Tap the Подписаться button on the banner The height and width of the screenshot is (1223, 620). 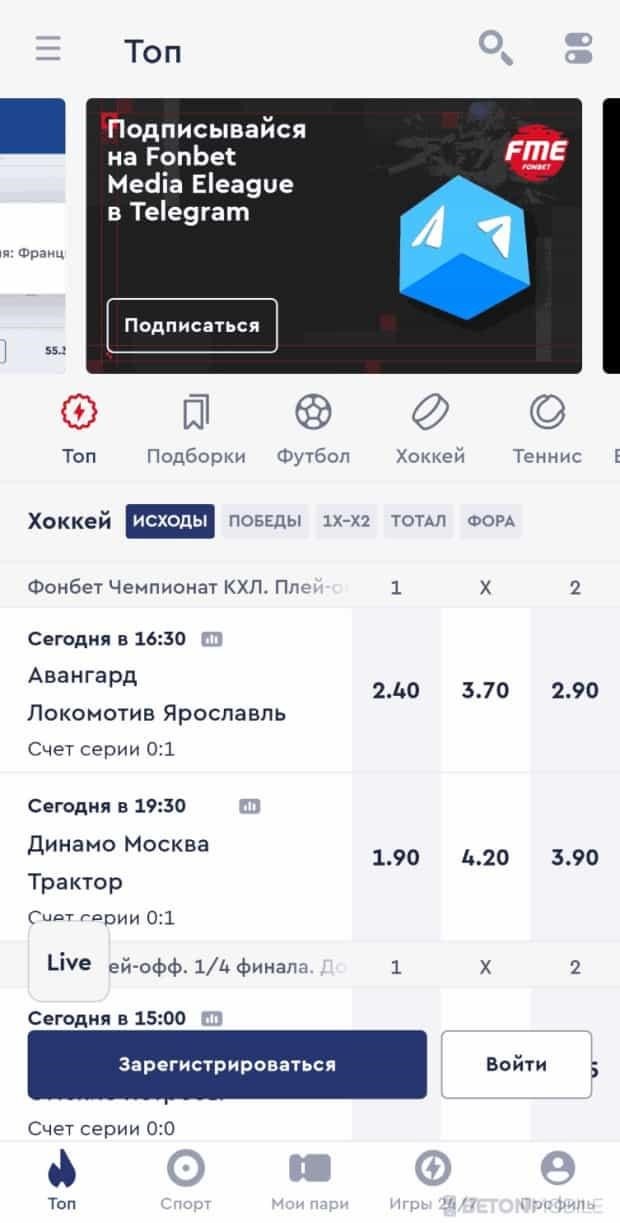point(192,325)
